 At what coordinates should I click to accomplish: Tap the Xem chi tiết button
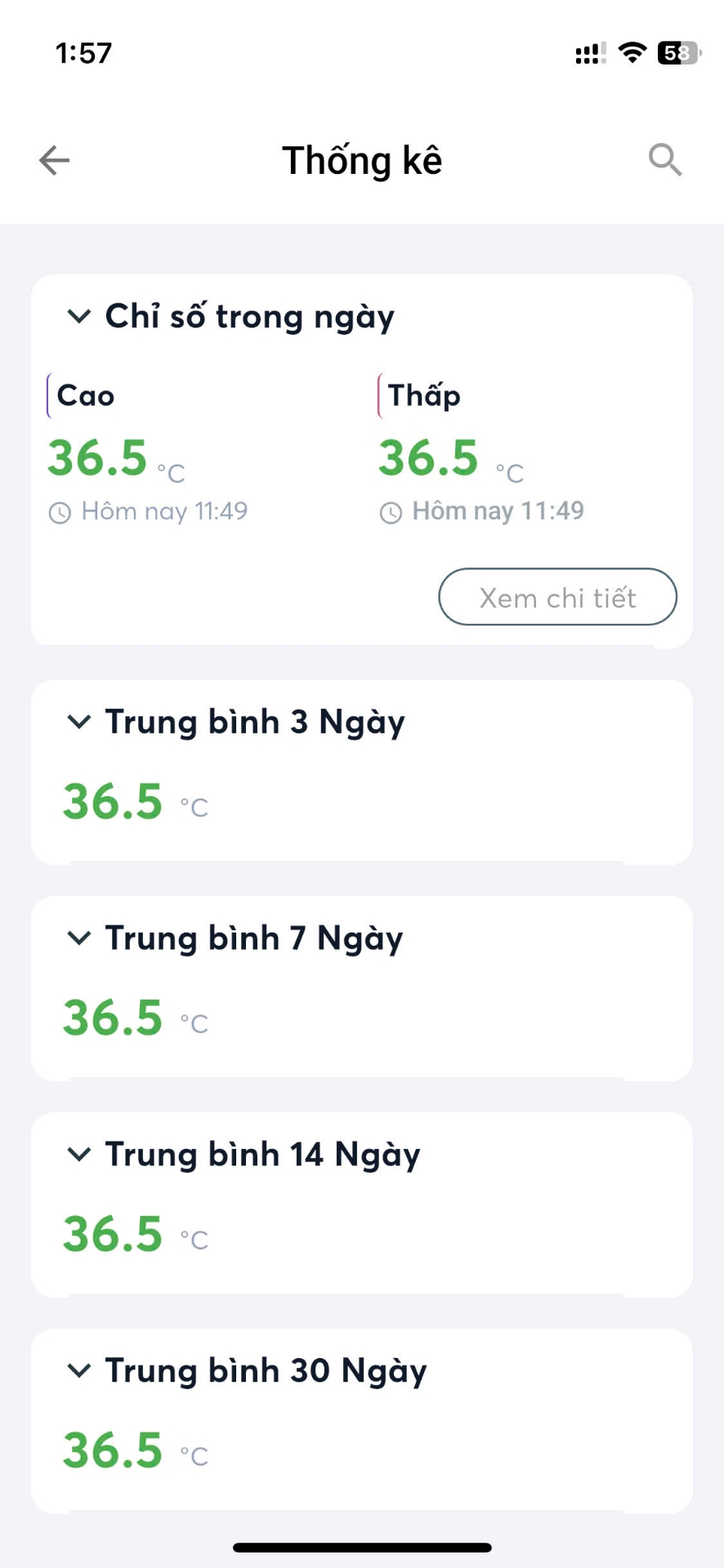coord(557,597)
